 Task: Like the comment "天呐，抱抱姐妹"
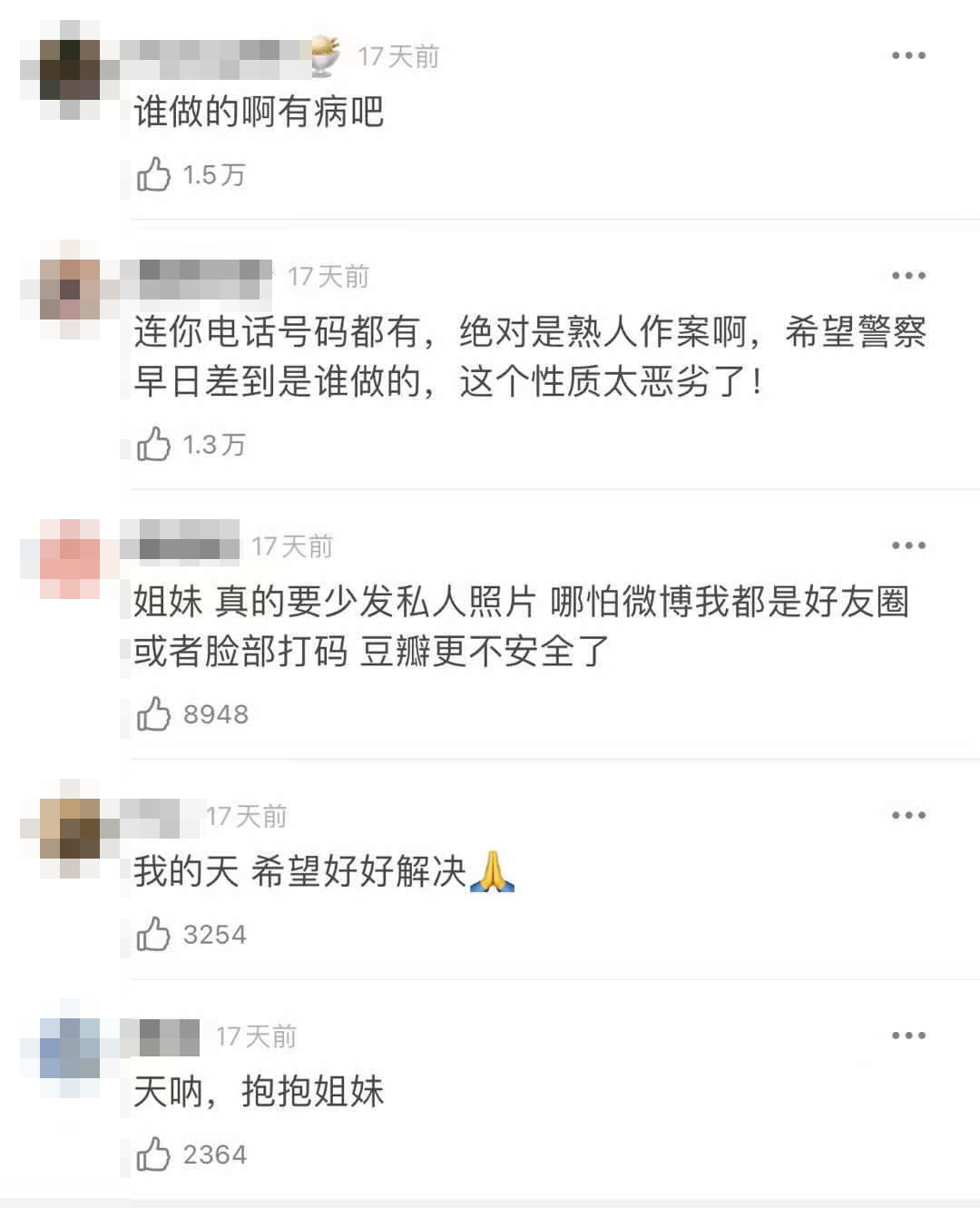[x=153, y=1154]
